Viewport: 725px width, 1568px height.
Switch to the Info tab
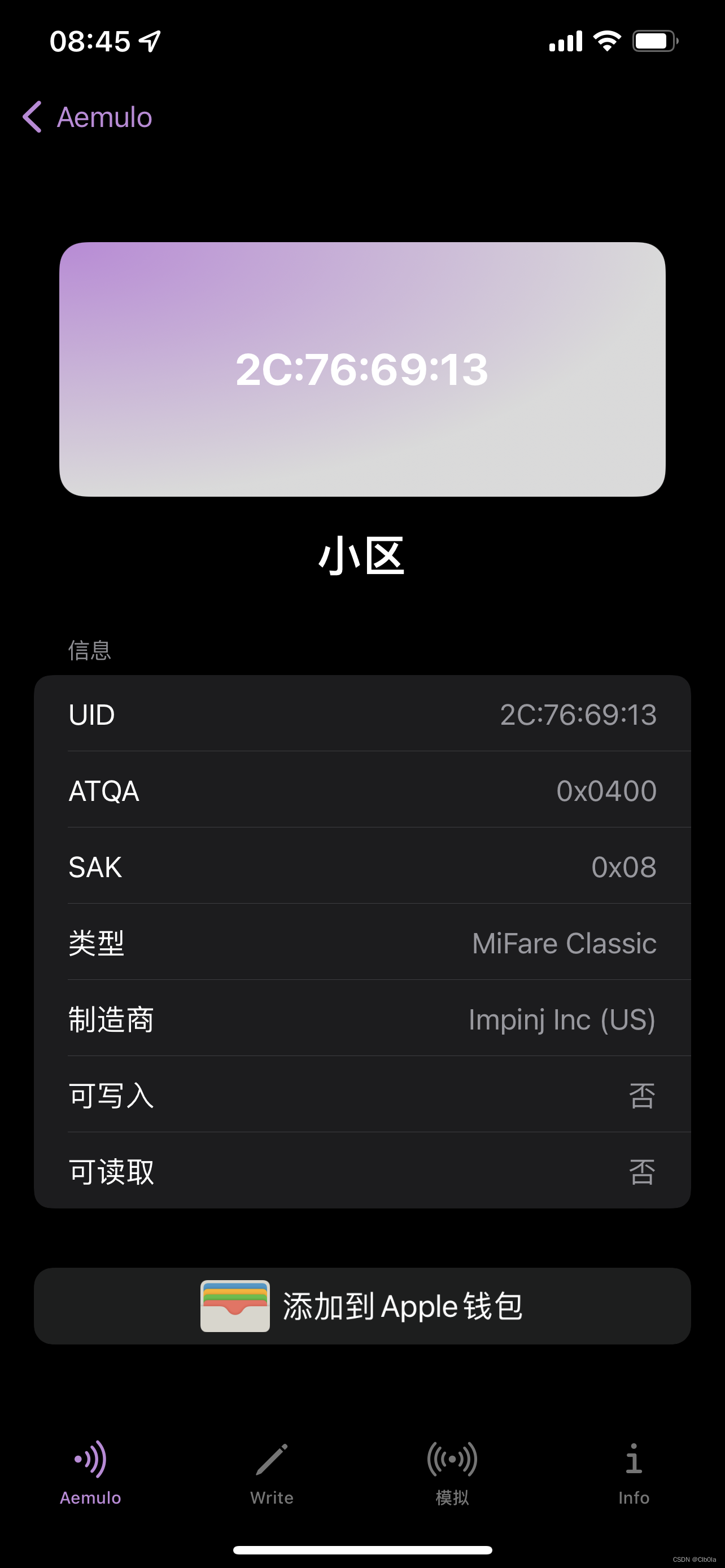pyautogui.click(x=634, y=1474)
